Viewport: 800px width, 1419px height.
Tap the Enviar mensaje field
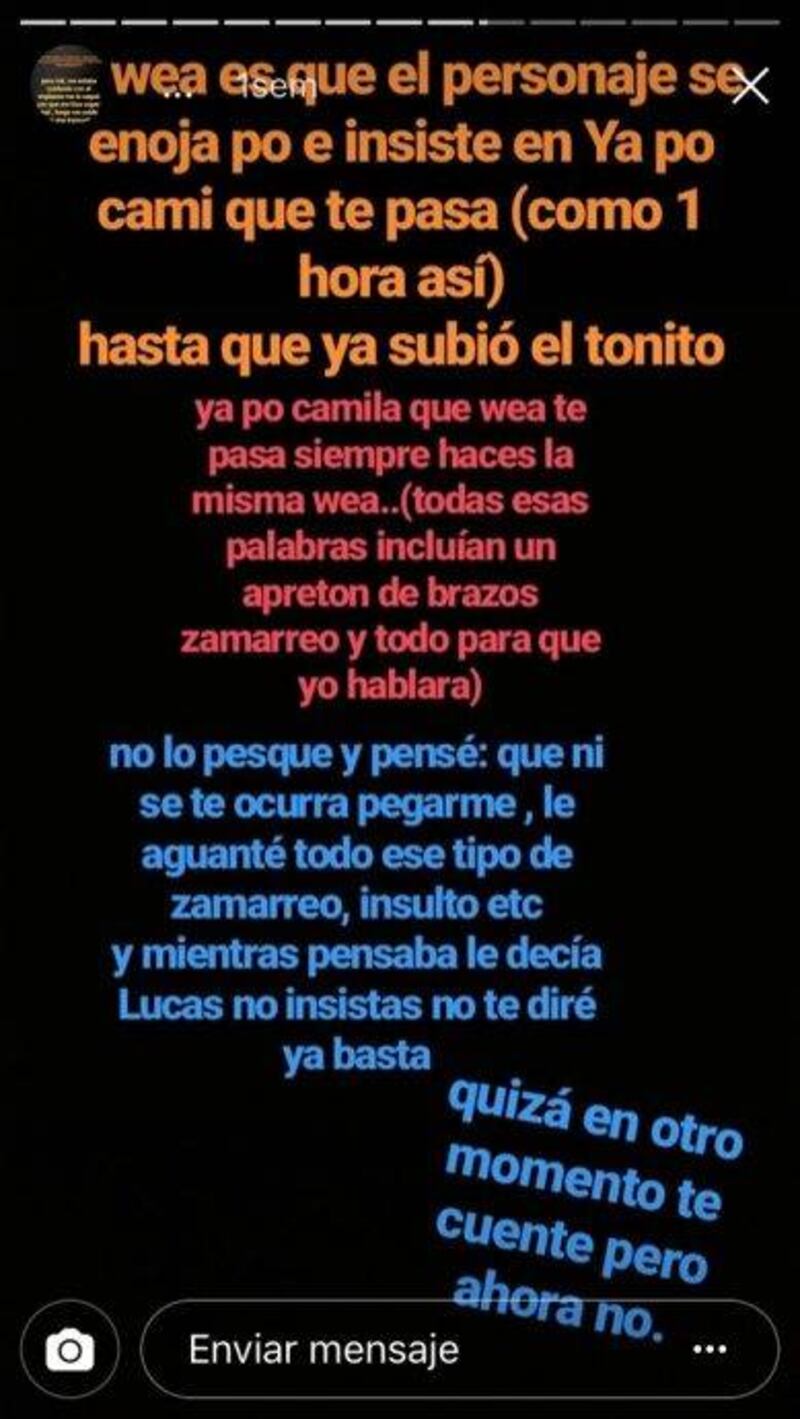[420, 1350]
